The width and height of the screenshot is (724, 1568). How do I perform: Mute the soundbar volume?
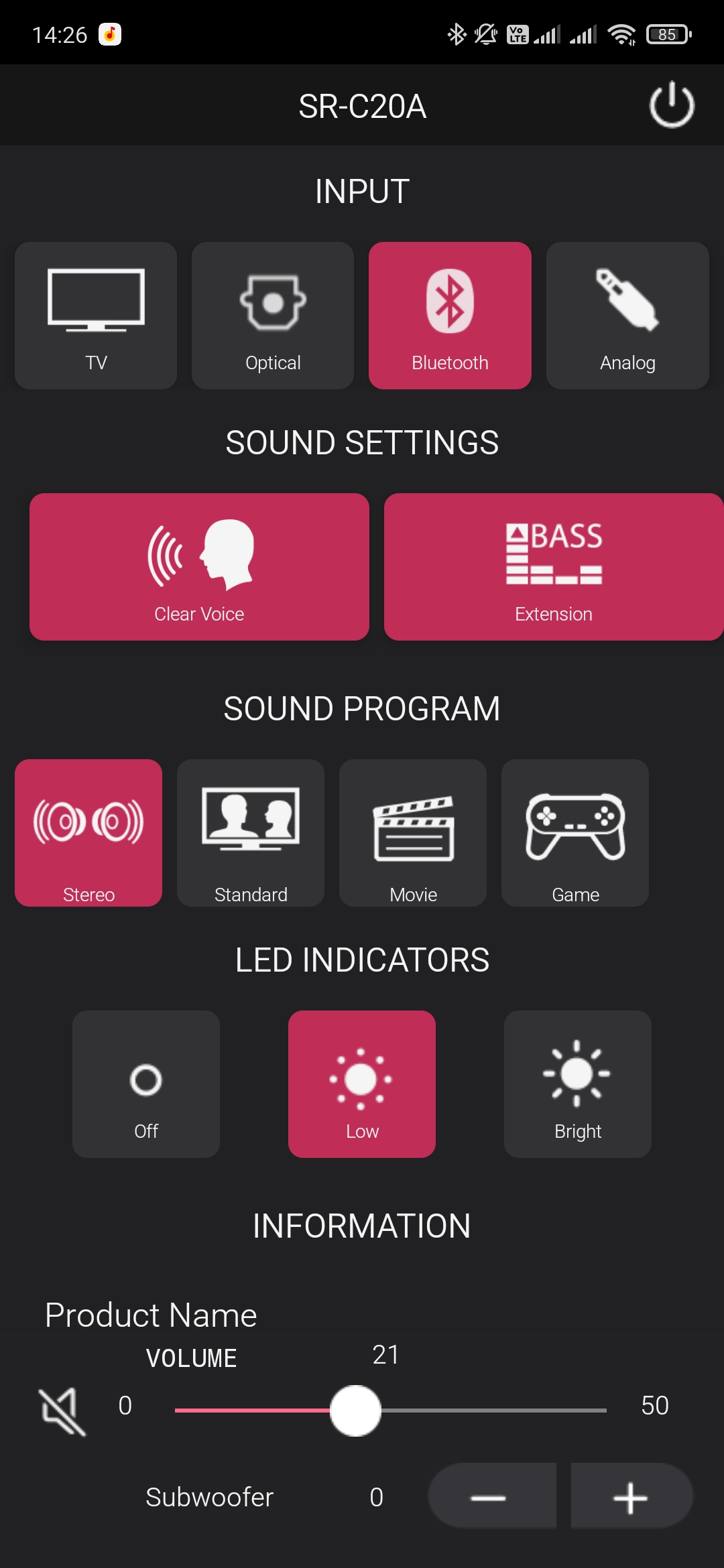62,1411
